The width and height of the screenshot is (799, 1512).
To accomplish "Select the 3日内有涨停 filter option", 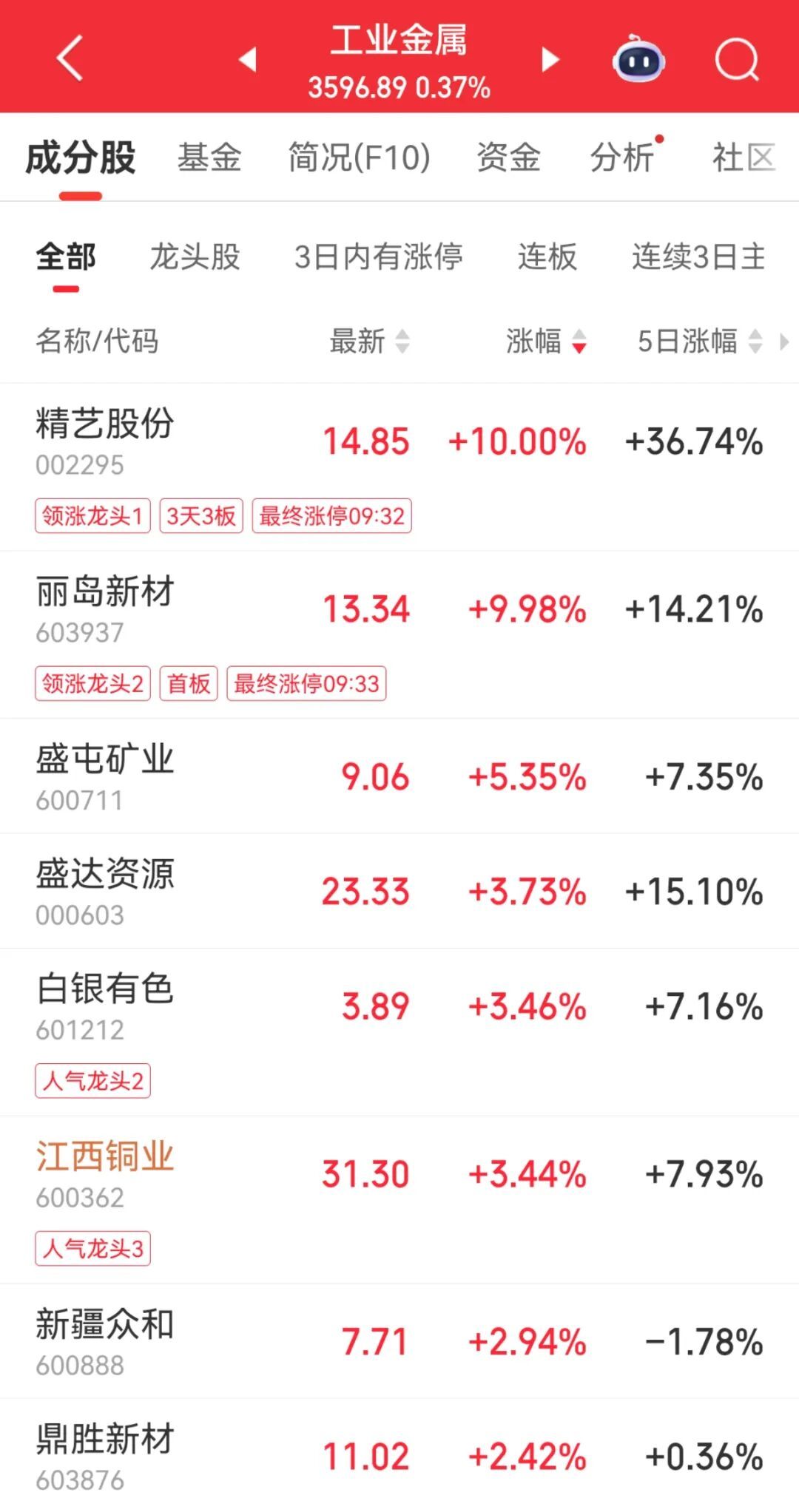I will [x=380, y=258].
